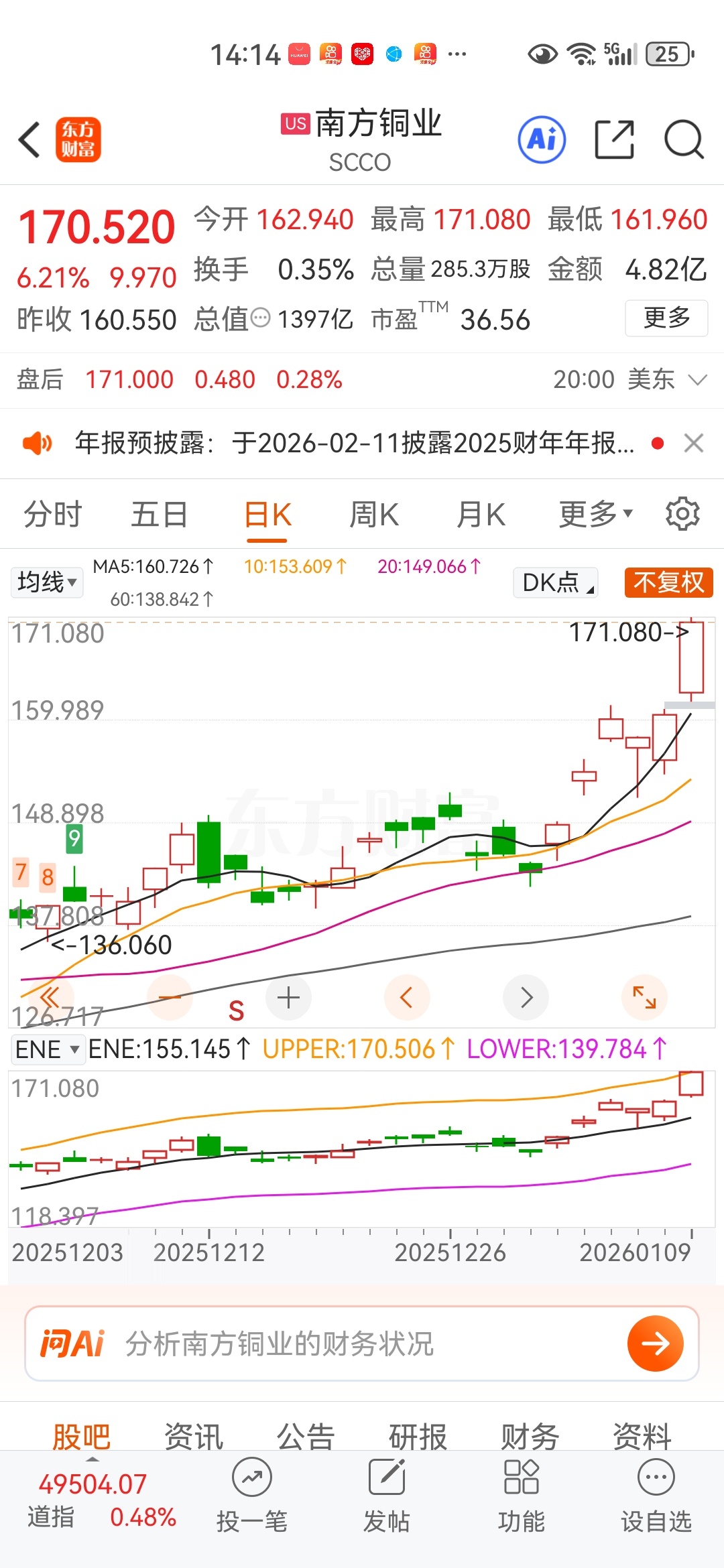Share this stock page
Image resolution: width=724 pixels, height=1568 pixels.
tap(614, 140)
